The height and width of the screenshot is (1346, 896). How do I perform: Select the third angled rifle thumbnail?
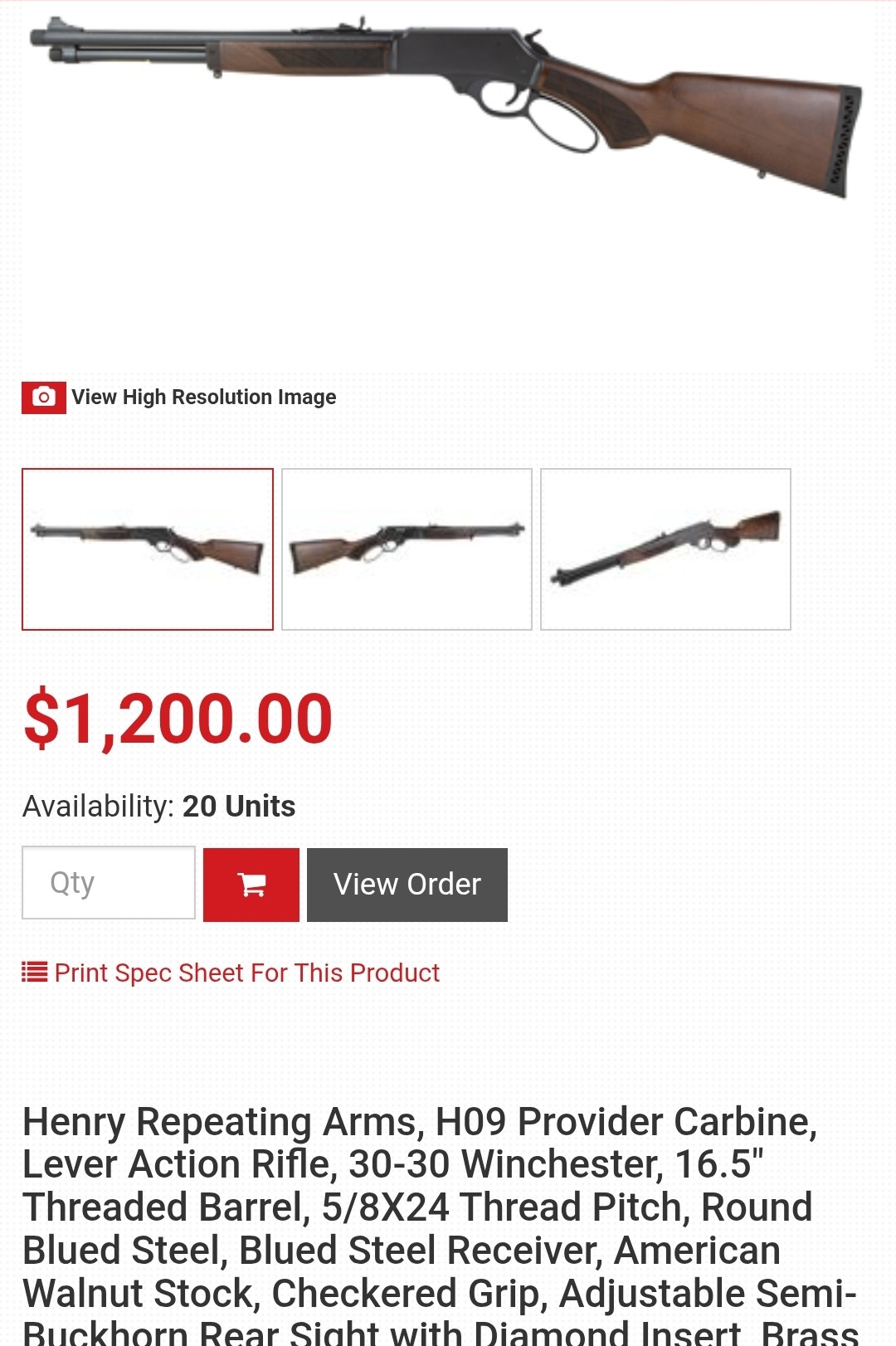pos(665,549)
